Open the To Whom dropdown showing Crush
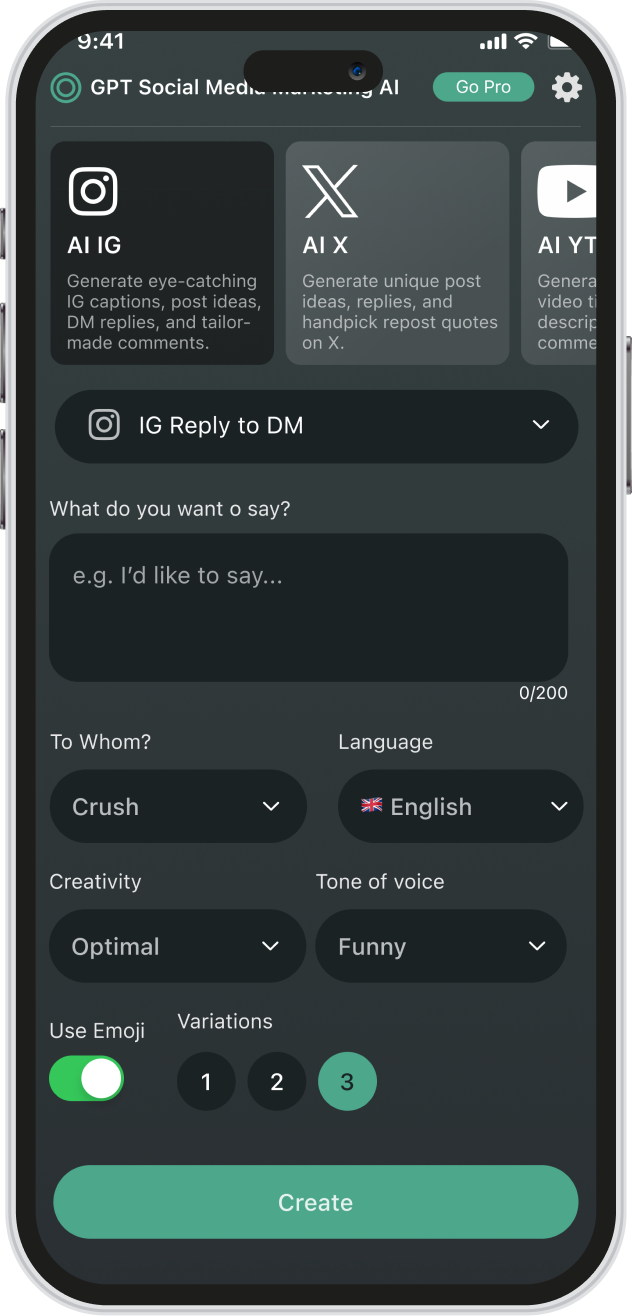 tap(178, 806)
